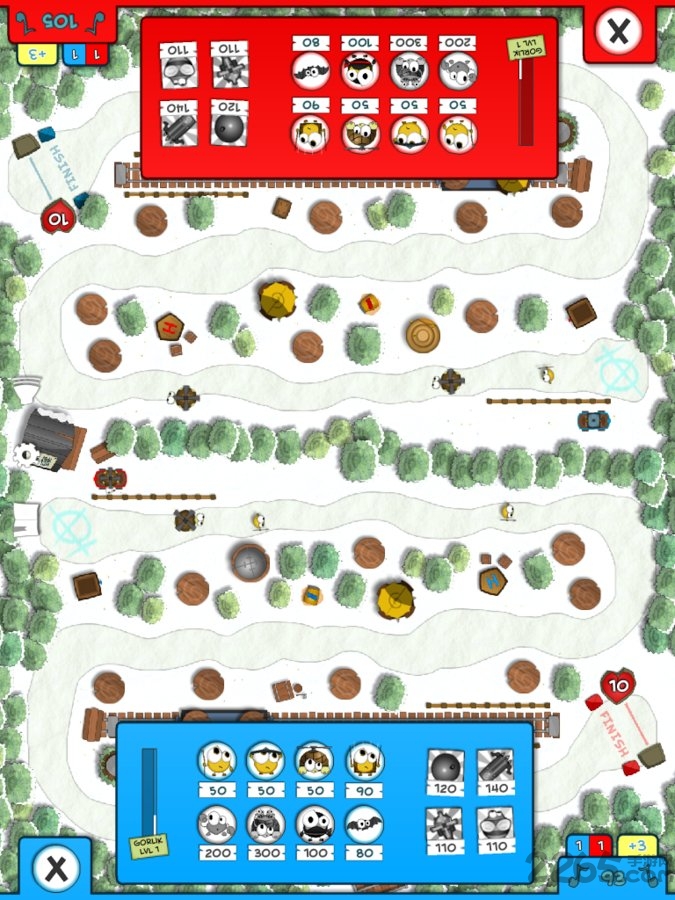Pick the 200-cost gray unit in blue panel
The height and width of the screenshot is (900, 675).
tap(216, 824)
